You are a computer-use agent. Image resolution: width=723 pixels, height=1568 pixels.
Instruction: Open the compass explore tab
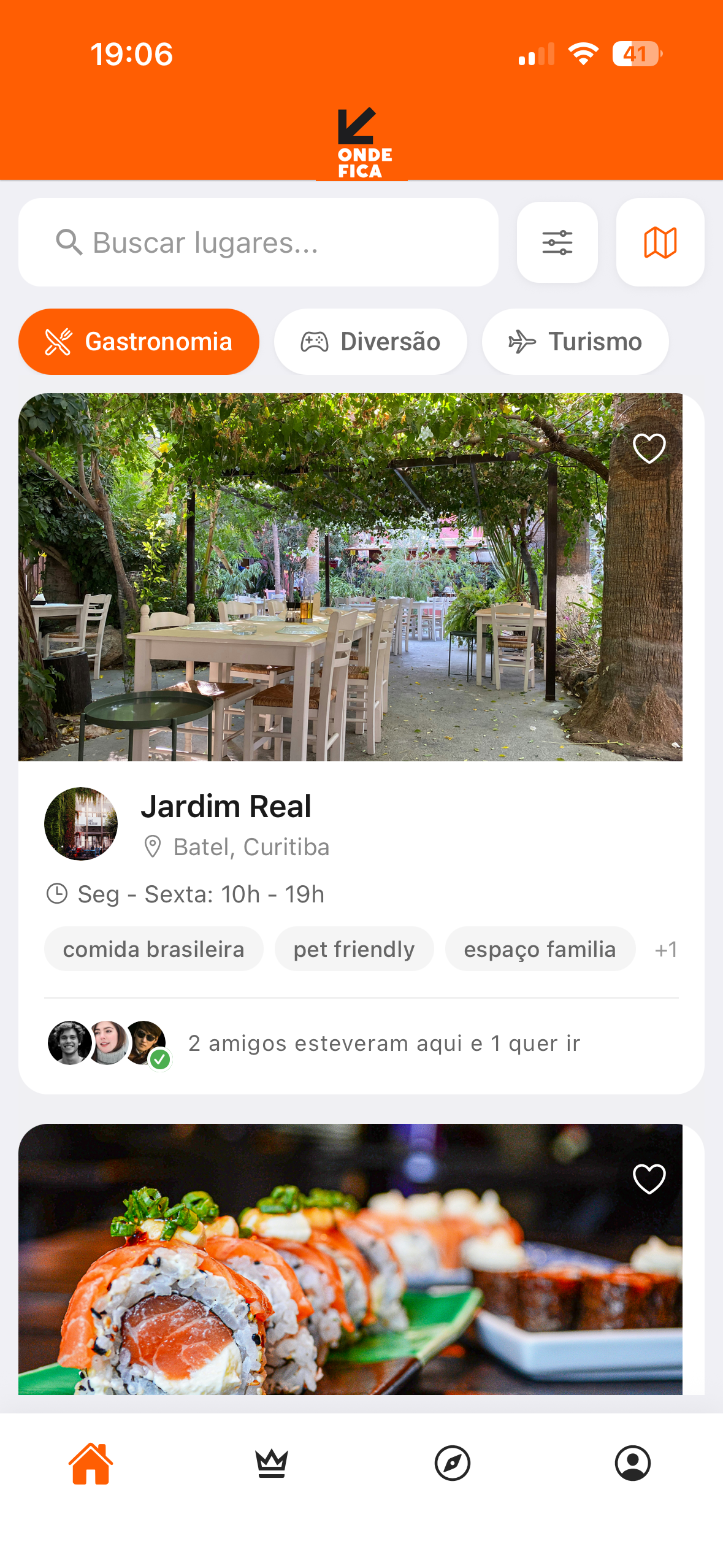452,1464
